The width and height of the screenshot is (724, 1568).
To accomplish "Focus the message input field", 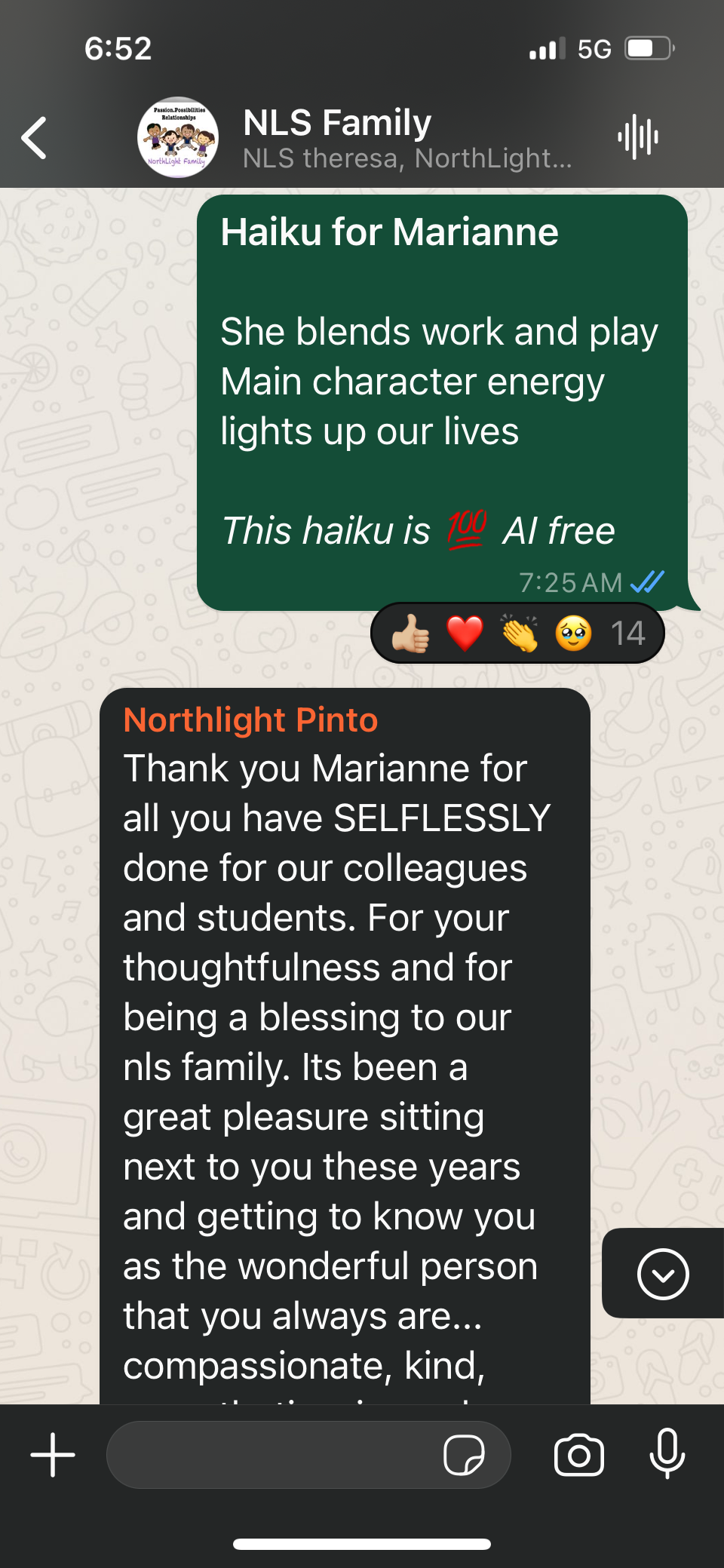I will pyautogui.click(x=271, y=1454).
